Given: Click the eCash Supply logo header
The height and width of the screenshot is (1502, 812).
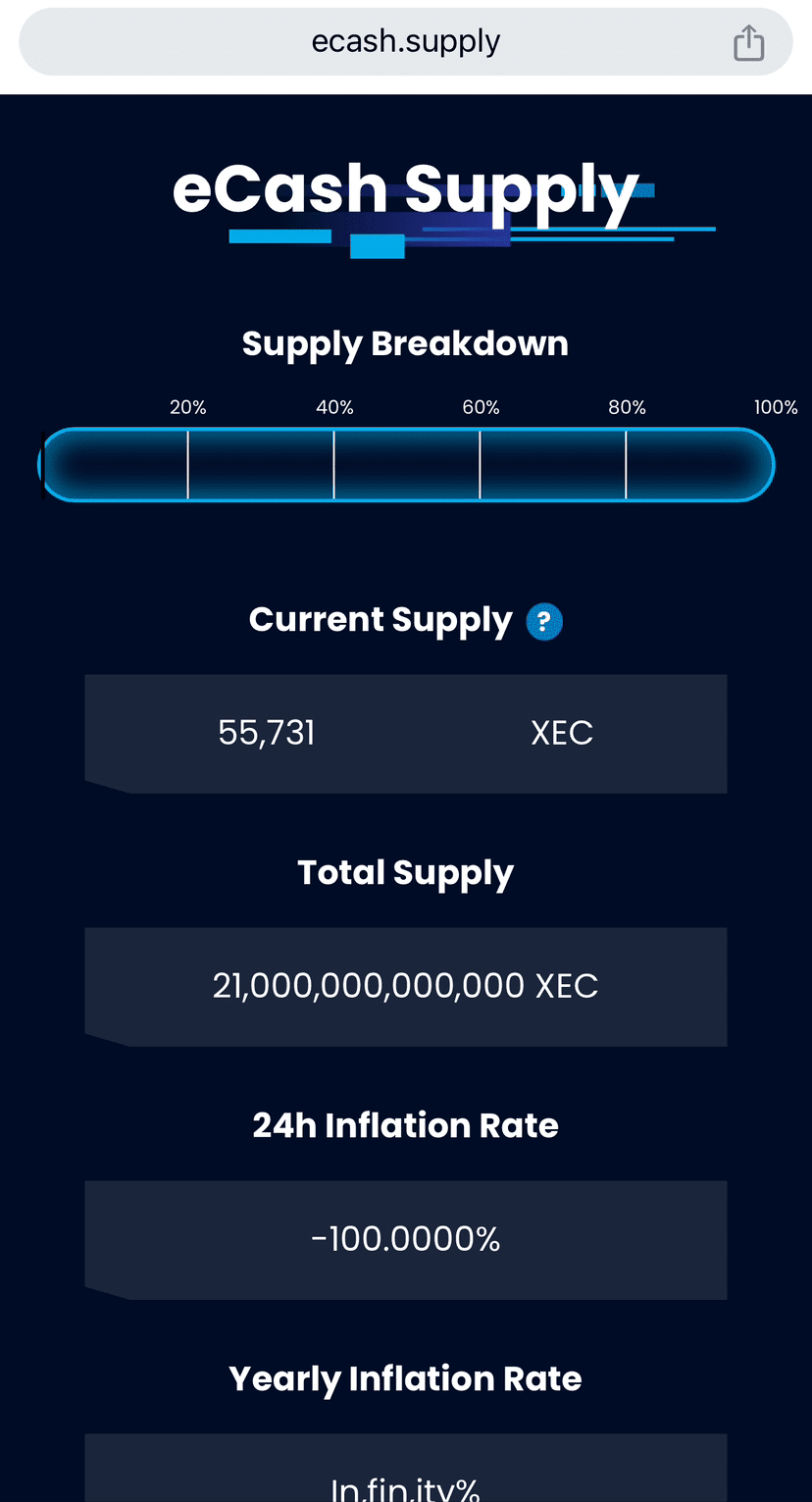Looking at the screenshot, I should 405,192.
